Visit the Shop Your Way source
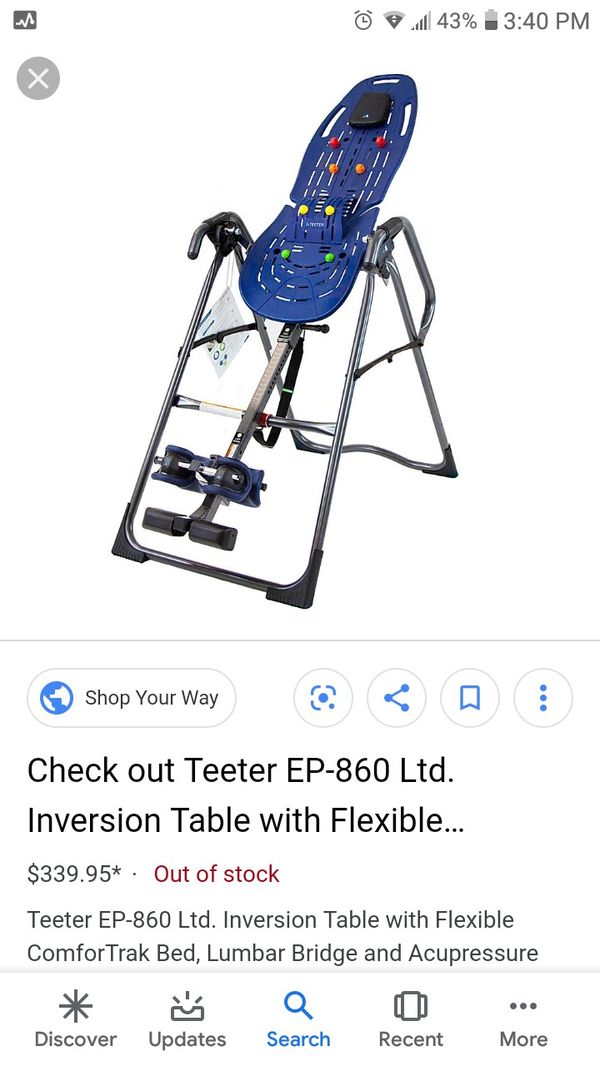The width and height of the screenshot is (600, 1066). pos(131,698)
